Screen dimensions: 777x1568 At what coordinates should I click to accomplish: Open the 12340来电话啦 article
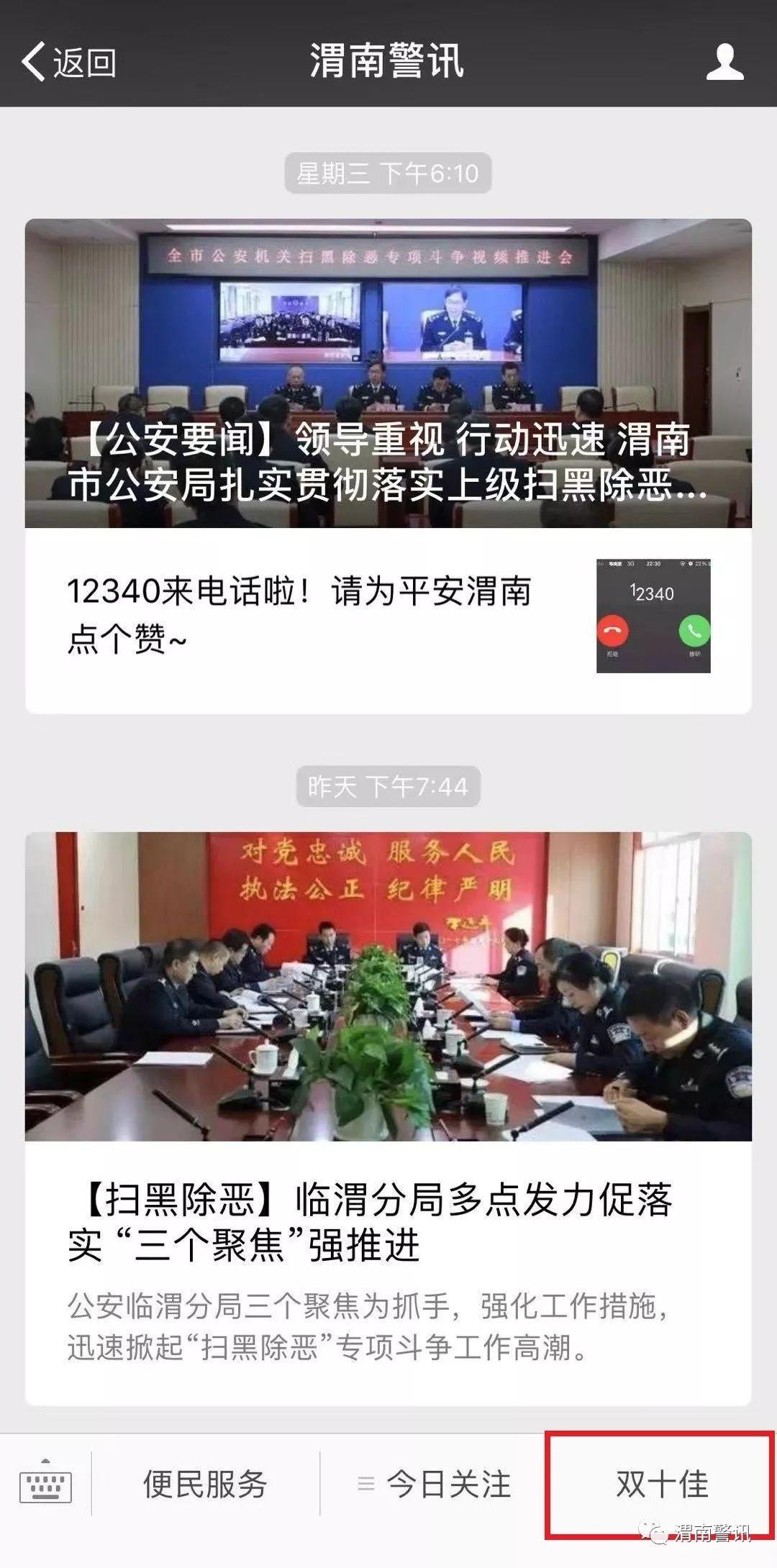pyautogui.click(x=388, y=616)
